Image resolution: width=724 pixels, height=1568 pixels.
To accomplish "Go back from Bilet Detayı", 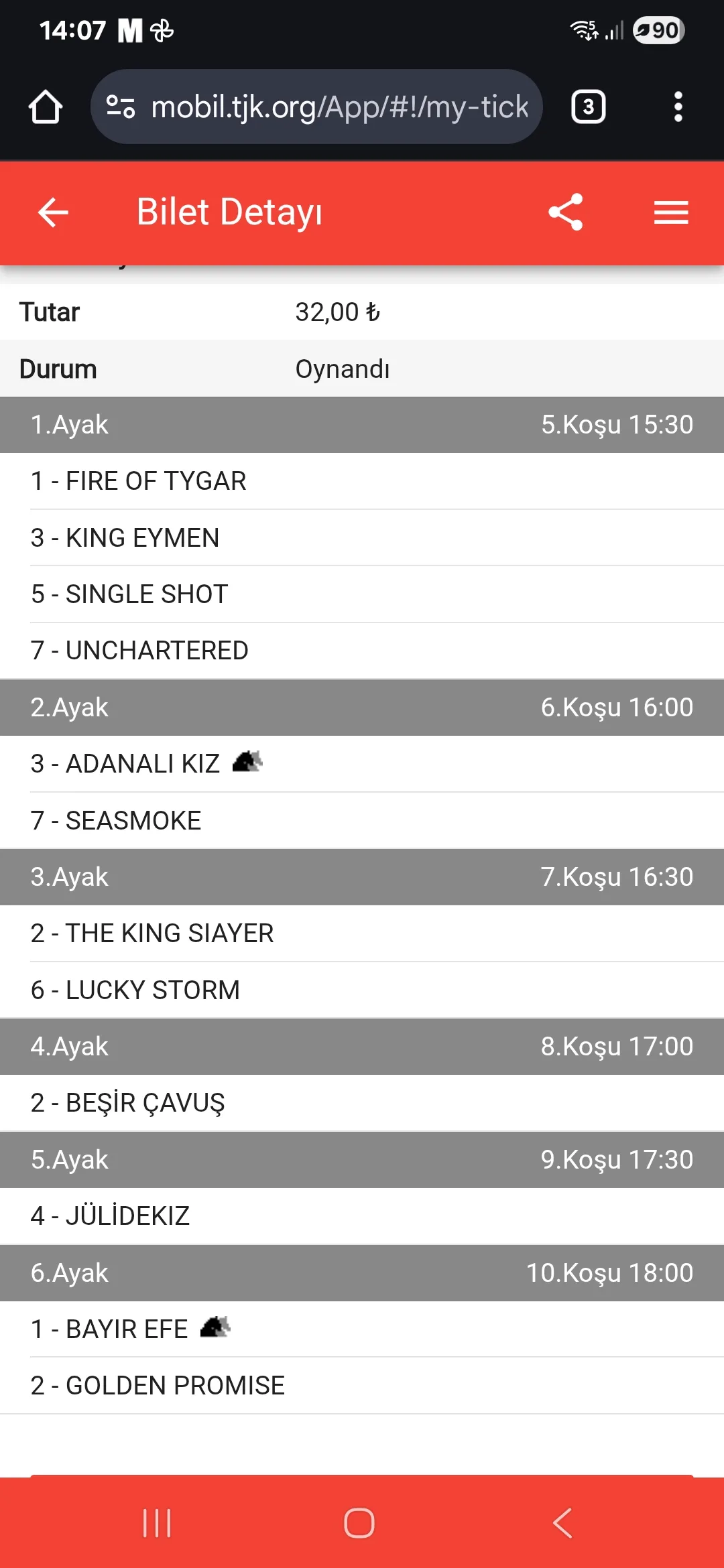I will pyautogui.click(x=54, y=212).
